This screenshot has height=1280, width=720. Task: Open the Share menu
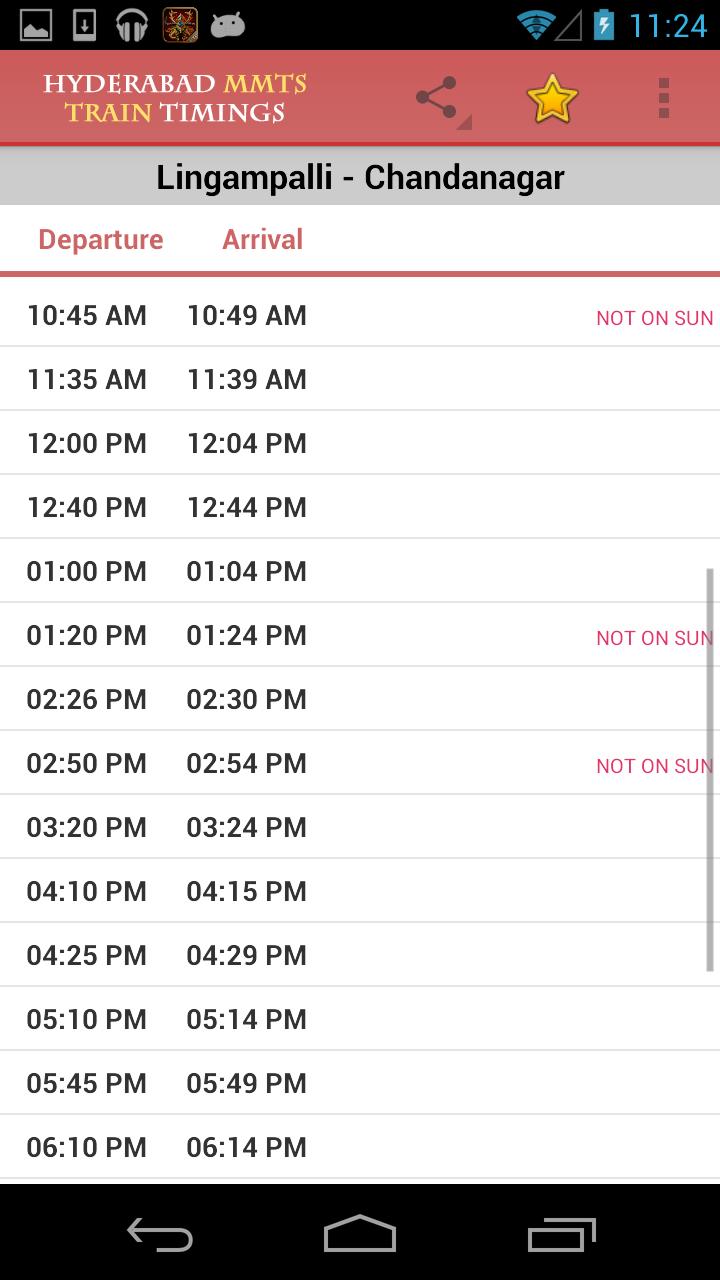(x=436, y=97)
